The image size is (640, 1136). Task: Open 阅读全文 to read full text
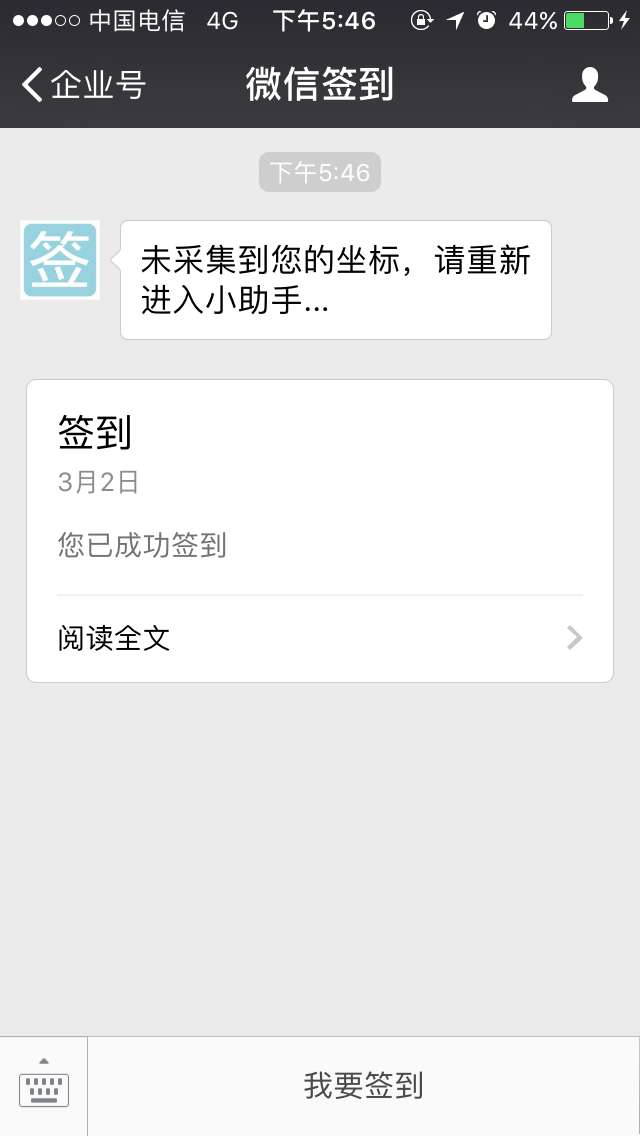(x=319, y=638)
